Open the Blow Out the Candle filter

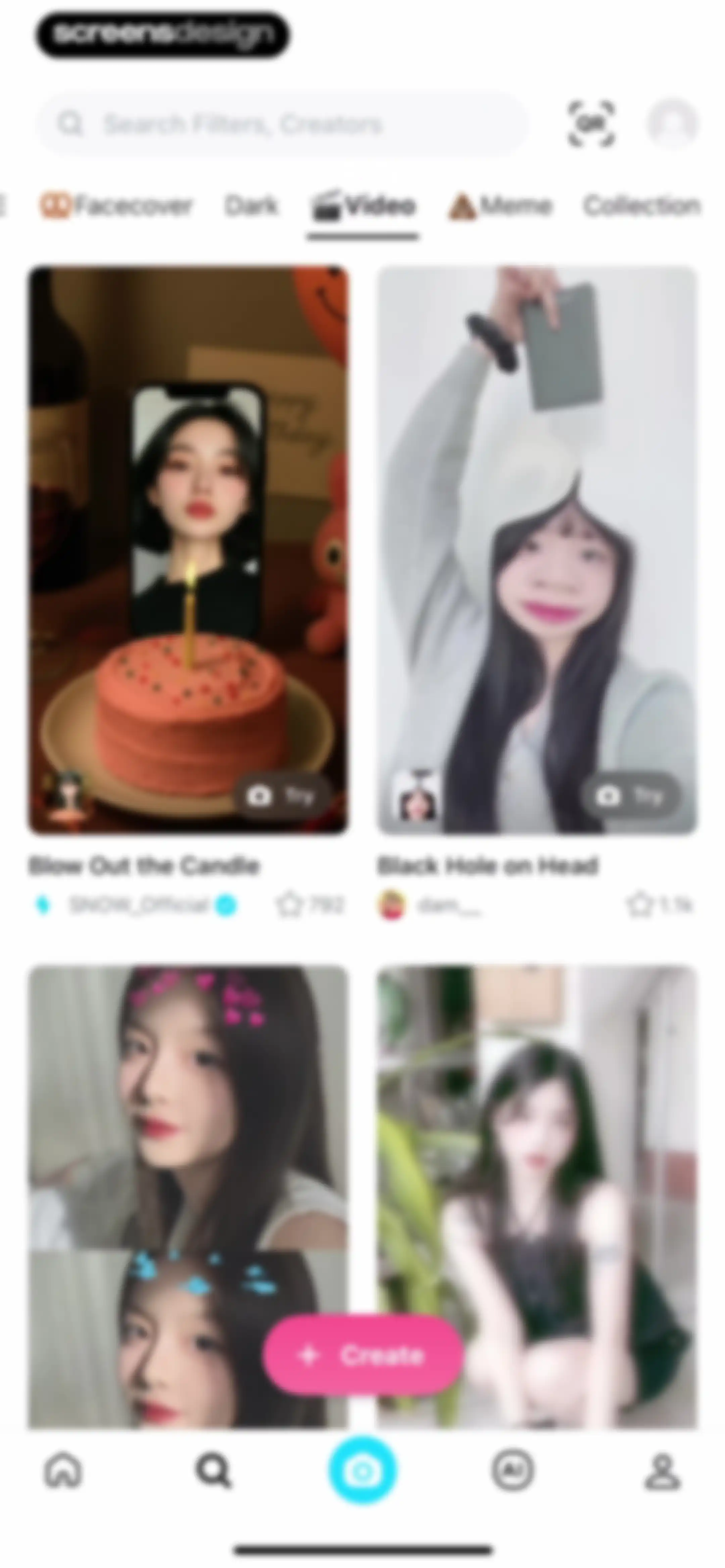(189, 550)
